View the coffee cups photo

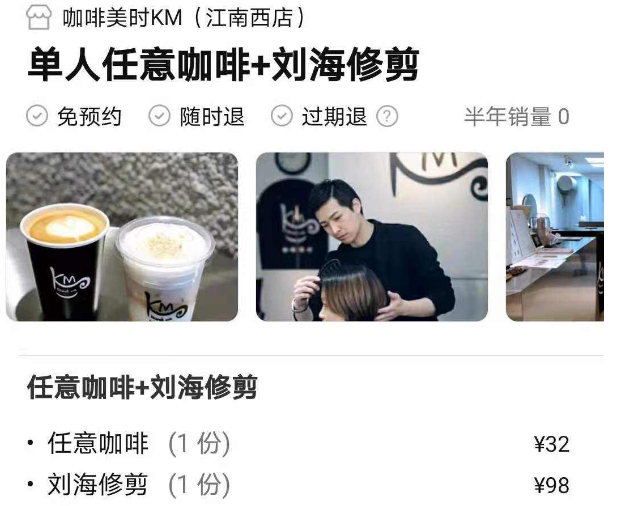point(122,237)
